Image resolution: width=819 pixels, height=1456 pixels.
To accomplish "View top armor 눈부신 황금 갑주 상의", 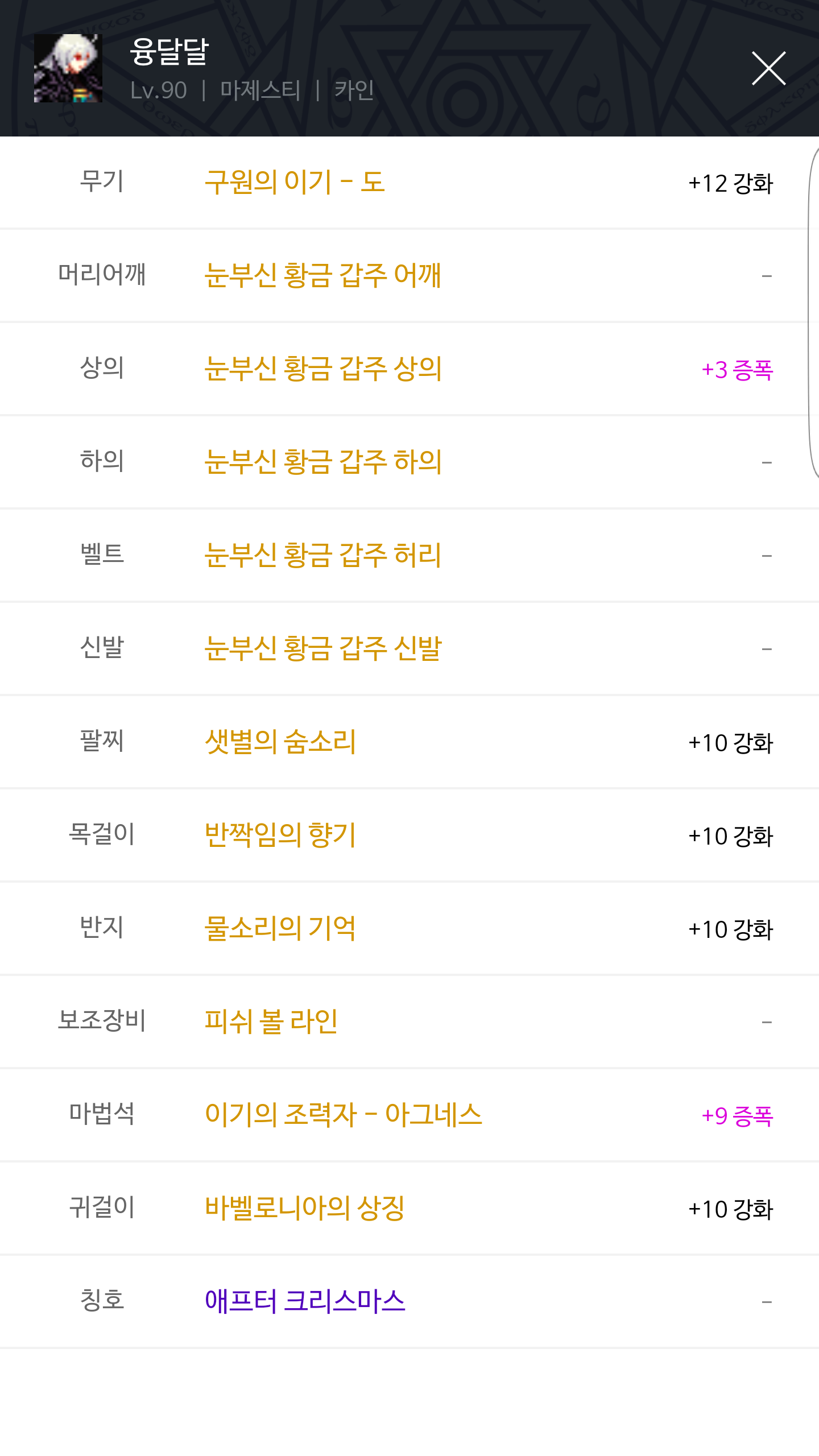I will [x=322, y=369].
